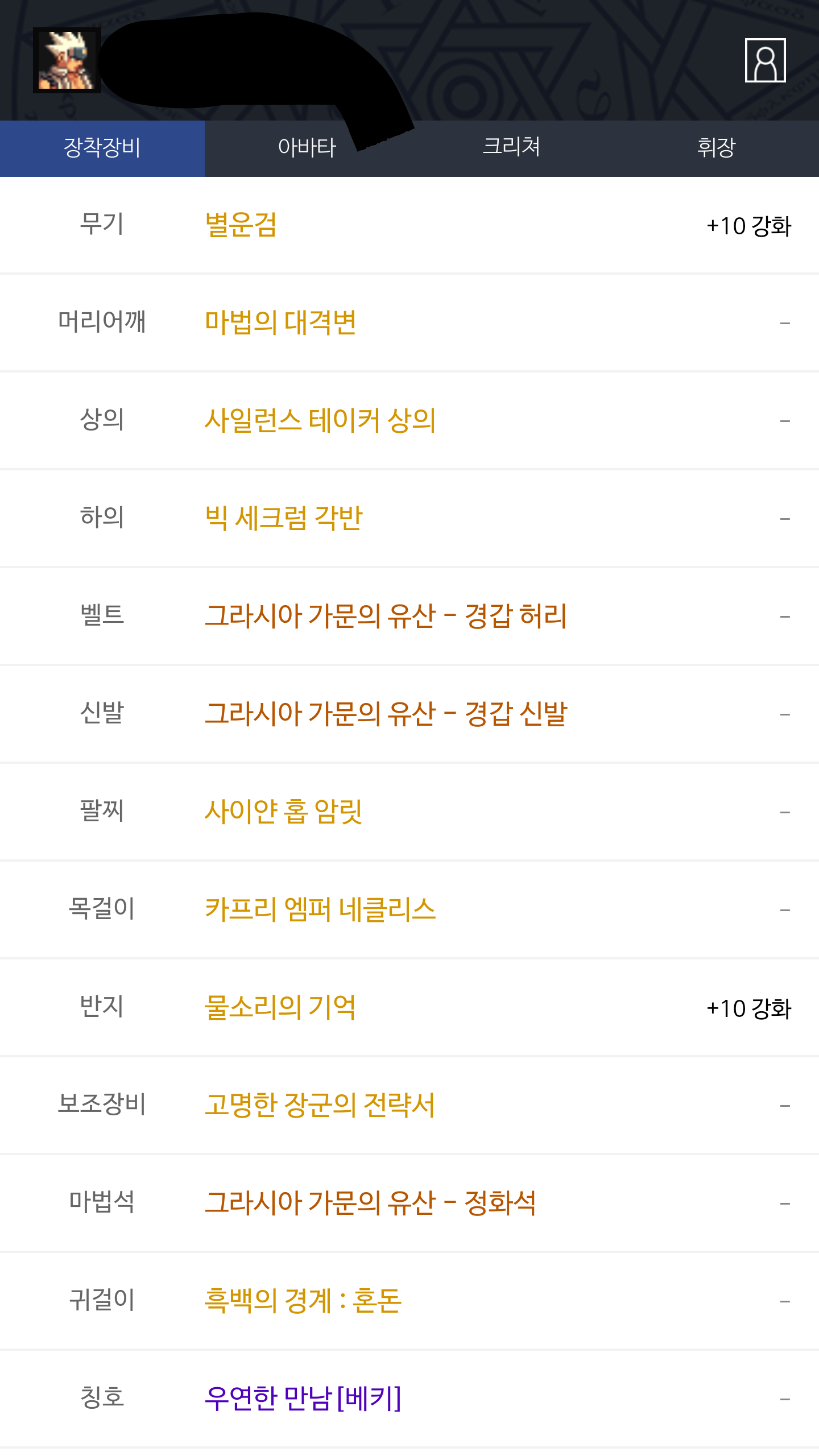View 고명한 장군의 전략서 details

(320, 1106)
